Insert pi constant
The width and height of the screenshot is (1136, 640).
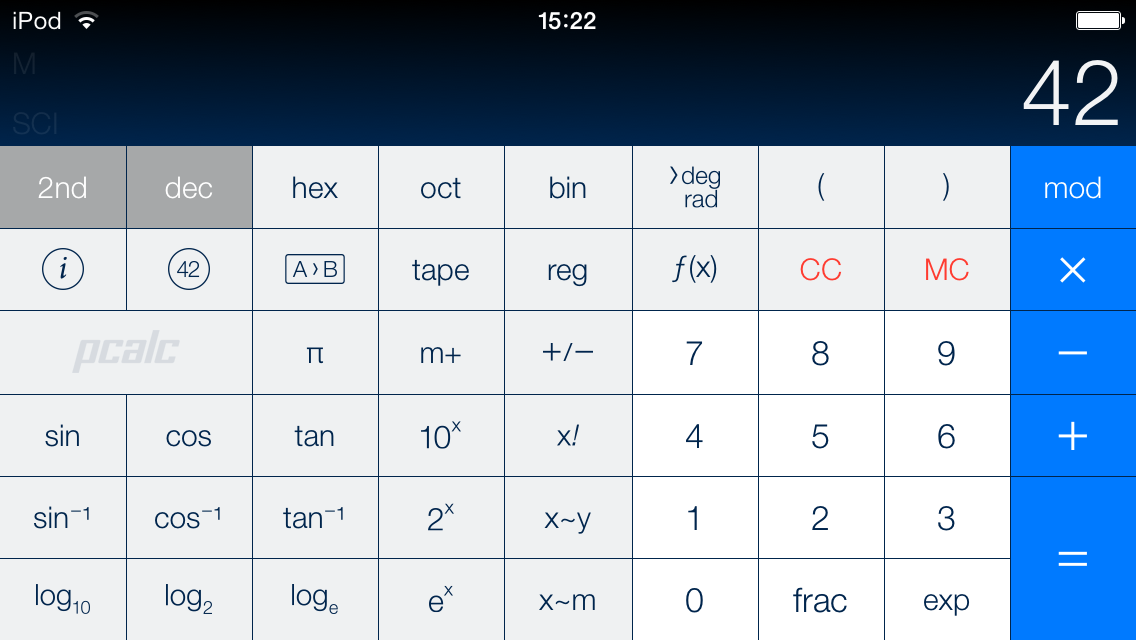(315, 353)
